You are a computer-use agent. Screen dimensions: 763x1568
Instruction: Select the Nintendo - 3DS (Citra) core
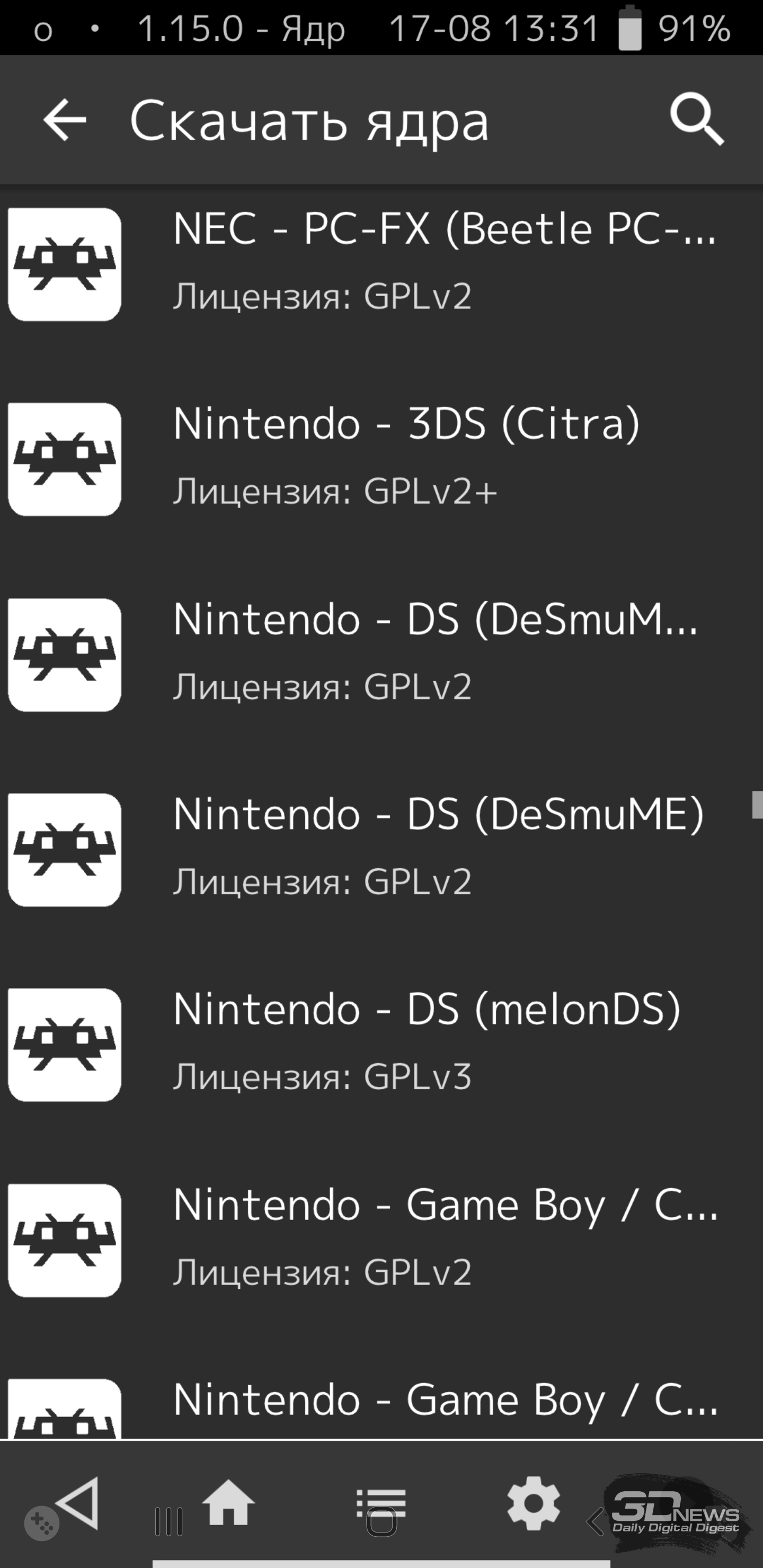click(381, 459)
